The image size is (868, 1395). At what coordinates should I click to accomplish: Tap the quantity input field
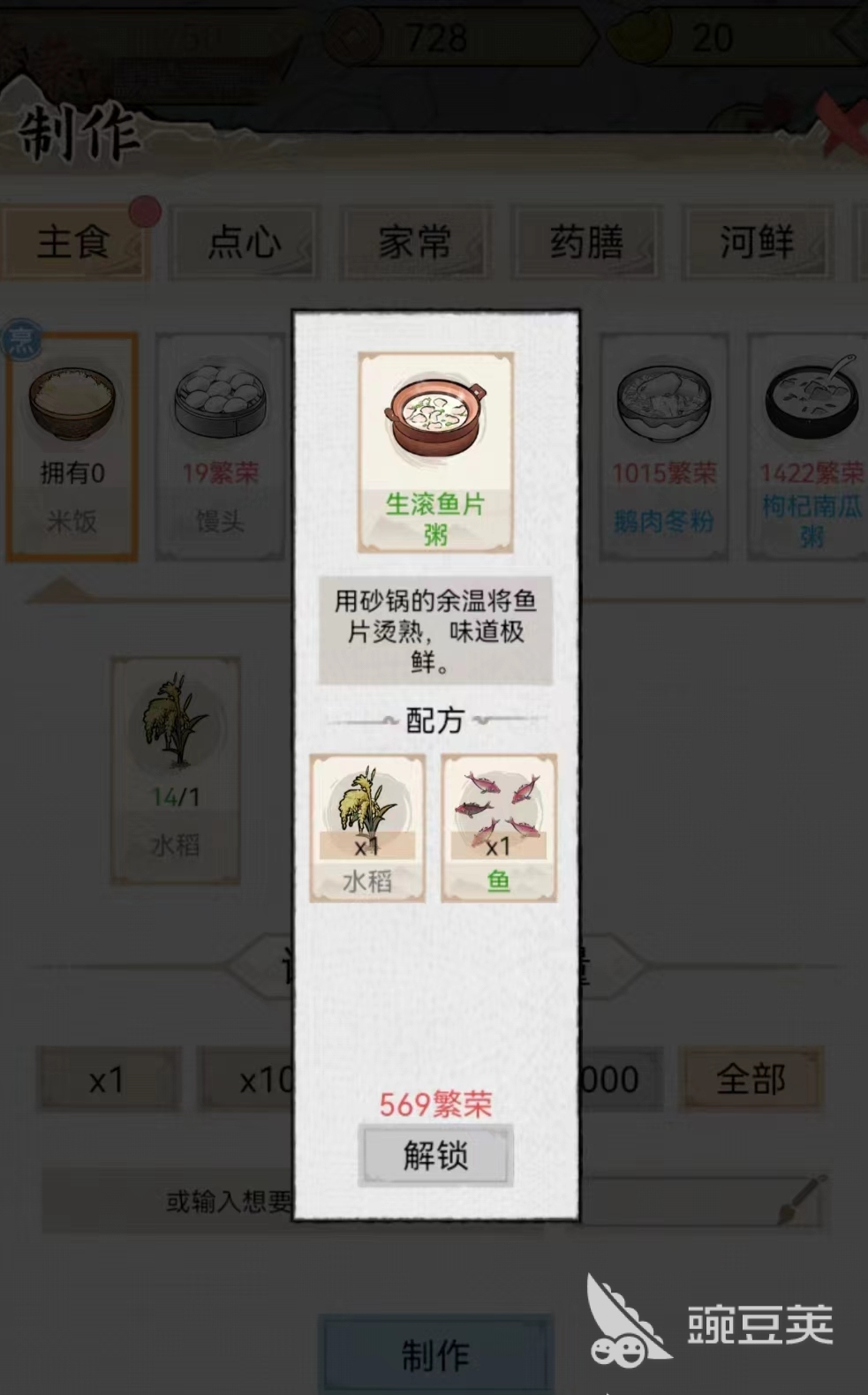tap(168, 1202)
